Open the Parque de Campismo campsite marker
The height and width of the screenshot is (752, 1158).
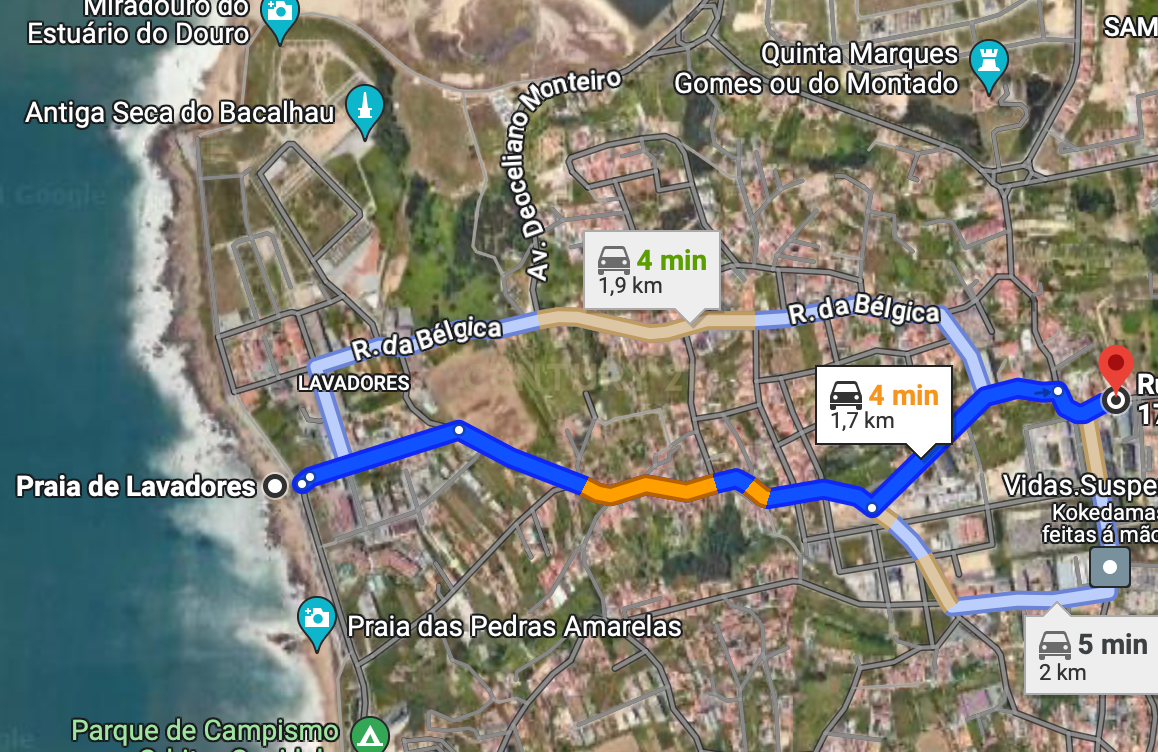click(371, 734)
